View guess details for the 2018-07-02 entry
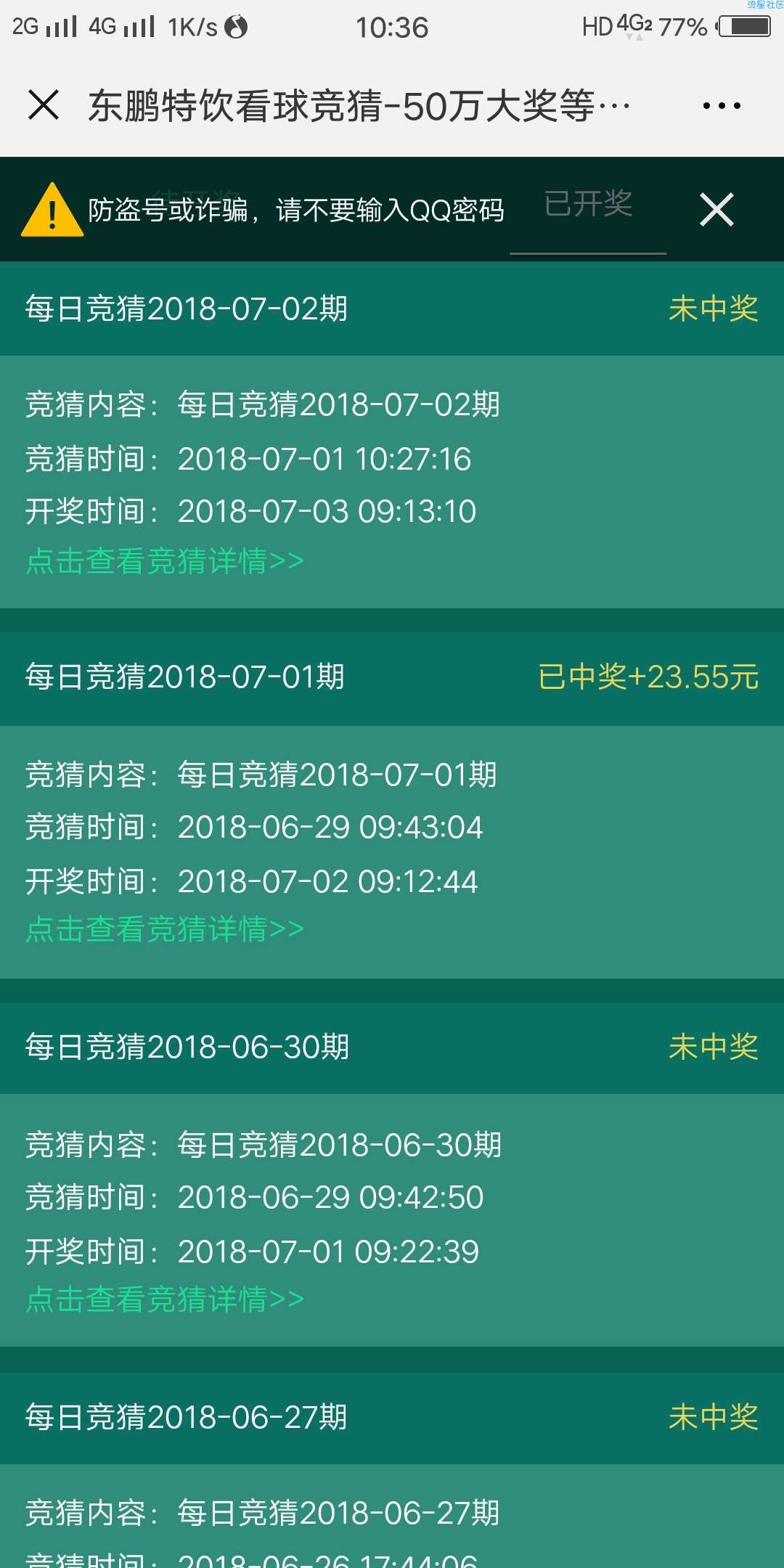 (x=165, y=561)
